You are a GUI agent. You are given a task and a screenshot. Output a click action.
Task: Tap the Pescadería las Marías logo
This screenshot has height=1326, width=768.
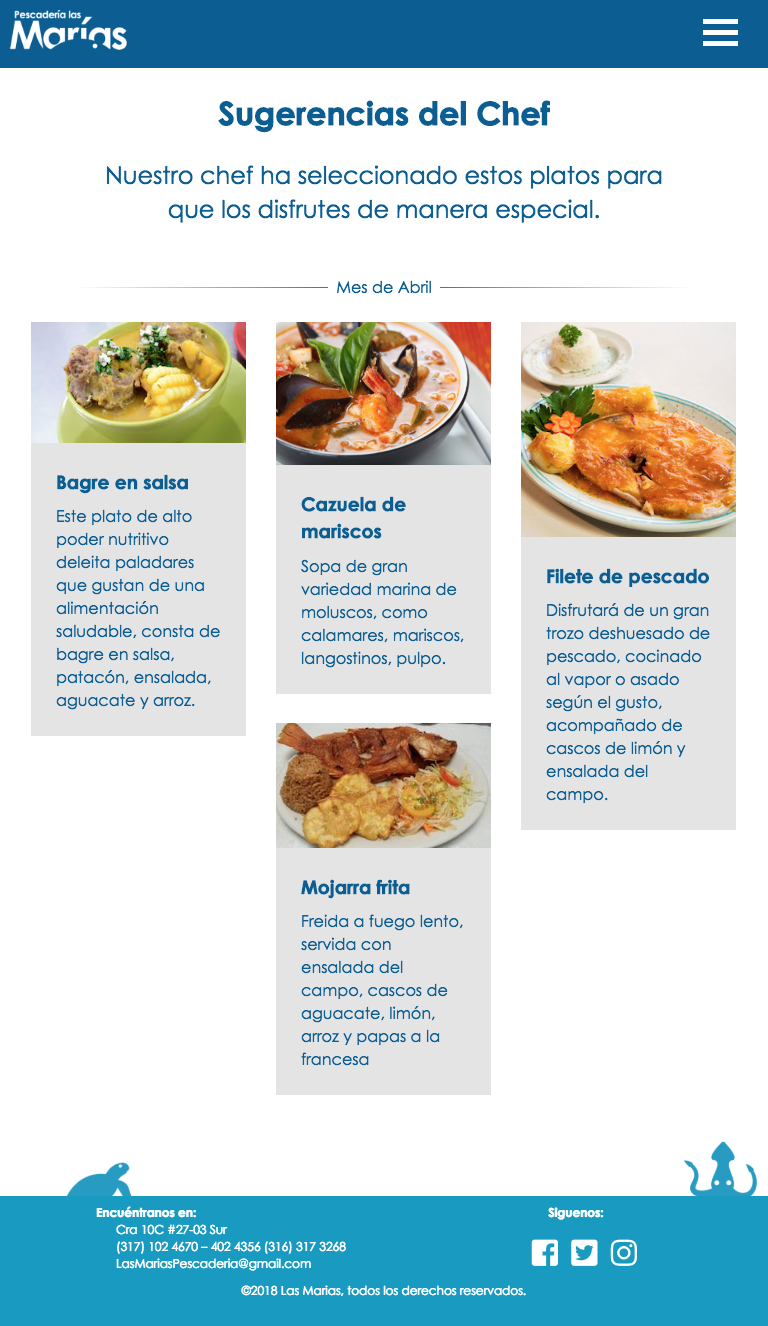coord(69,32)
